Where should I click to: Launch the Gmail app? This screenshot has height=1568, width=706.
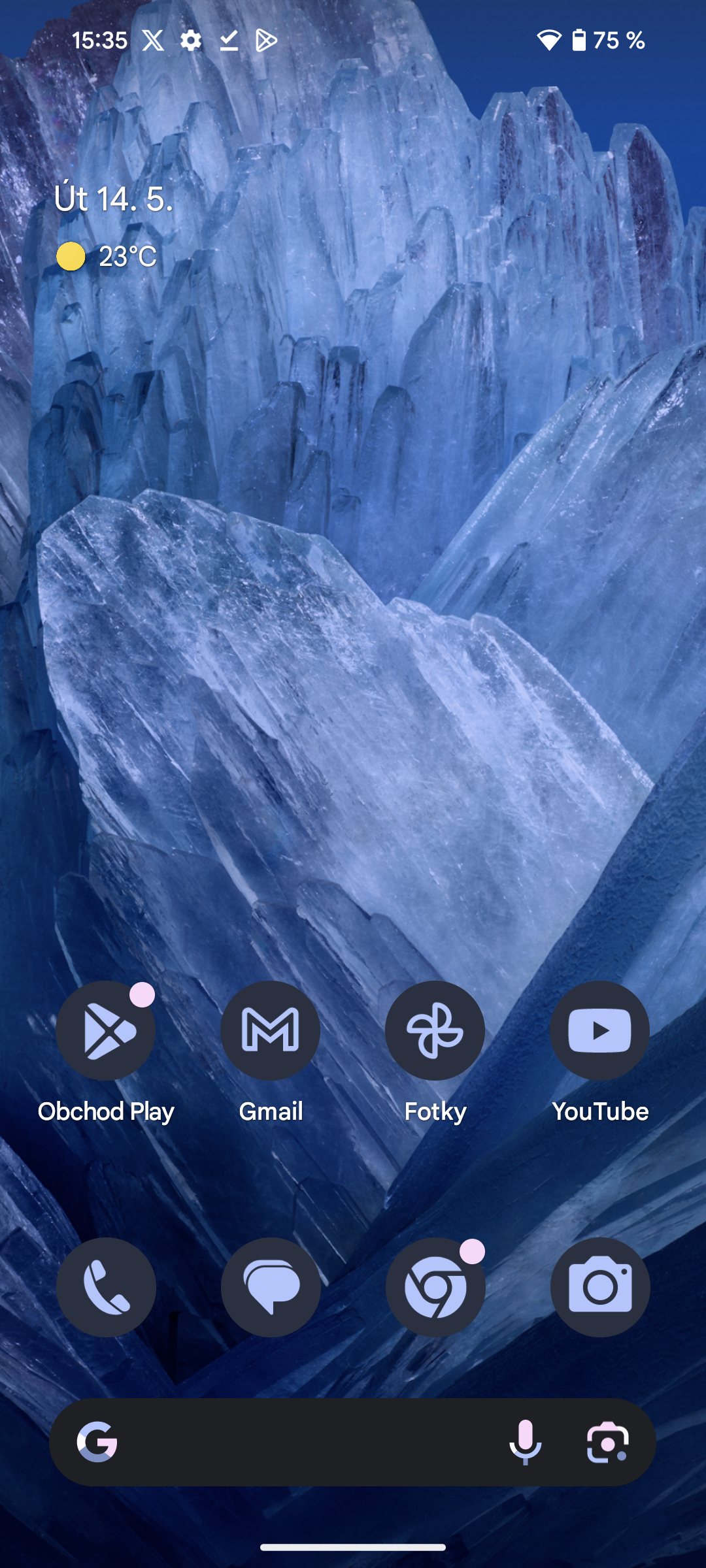tap(270, 1031)
